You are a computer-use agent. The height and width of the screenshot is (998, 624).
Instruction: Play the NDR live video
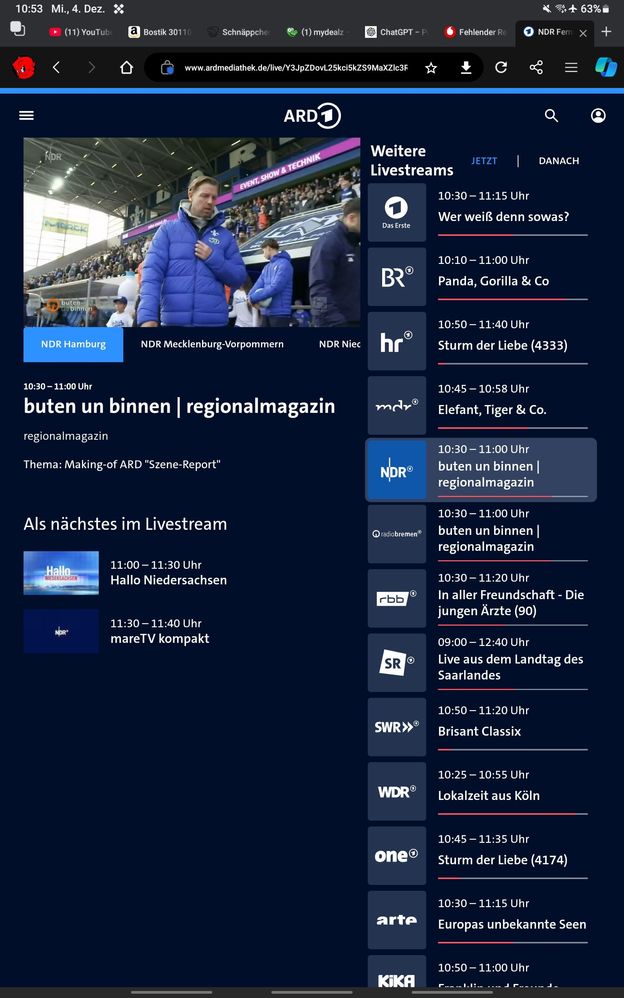tap(192, 232)
